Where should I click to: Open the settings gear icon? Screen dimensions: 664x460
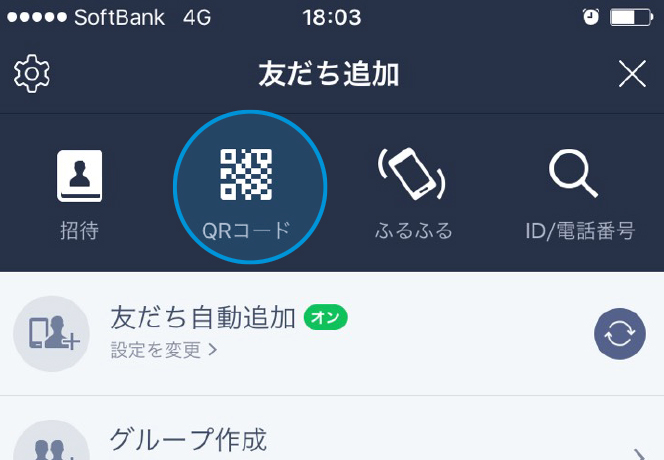coord(32,74)
